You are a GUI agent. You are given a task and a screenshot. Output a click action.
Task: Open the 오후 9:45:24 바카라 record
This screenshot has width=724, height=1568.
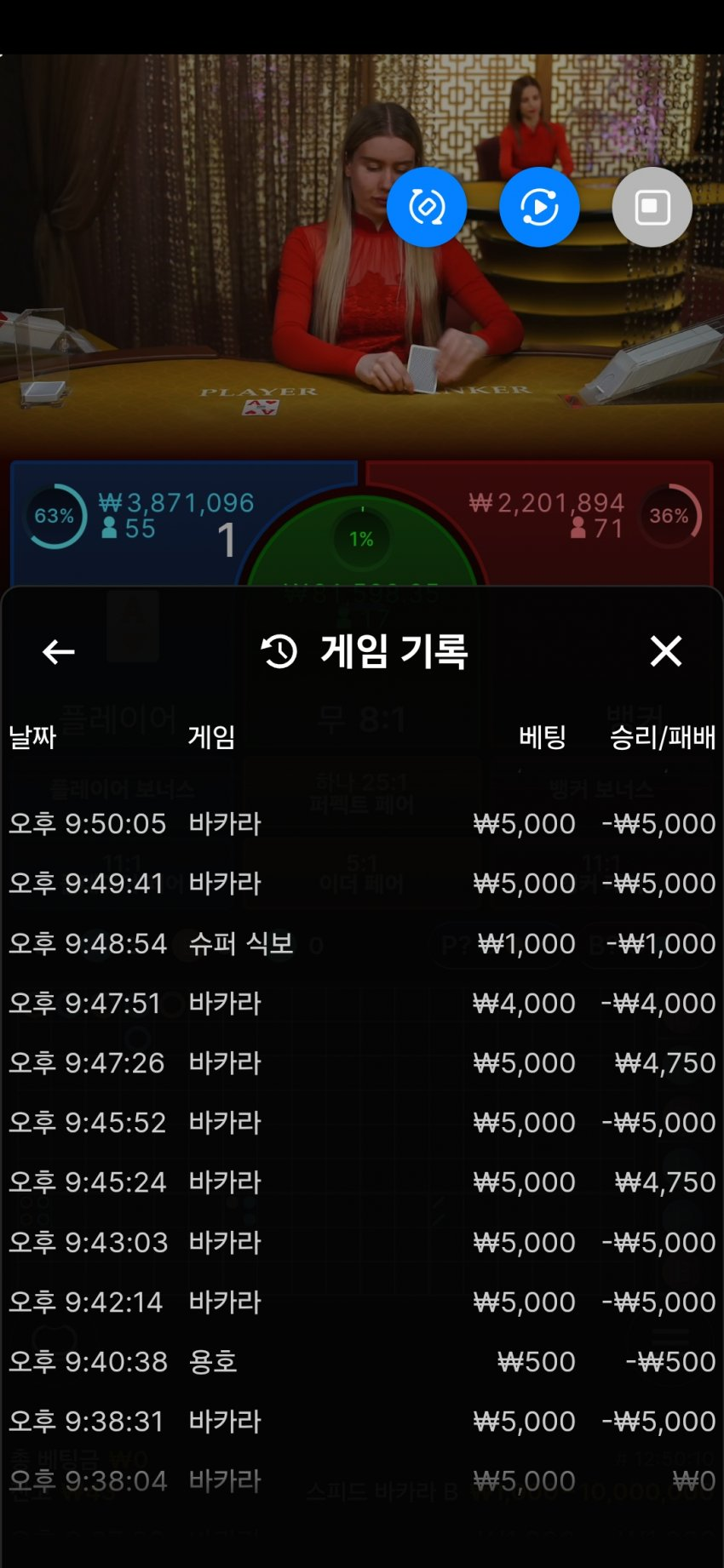pyautogui.click(x=361, y=1182)
